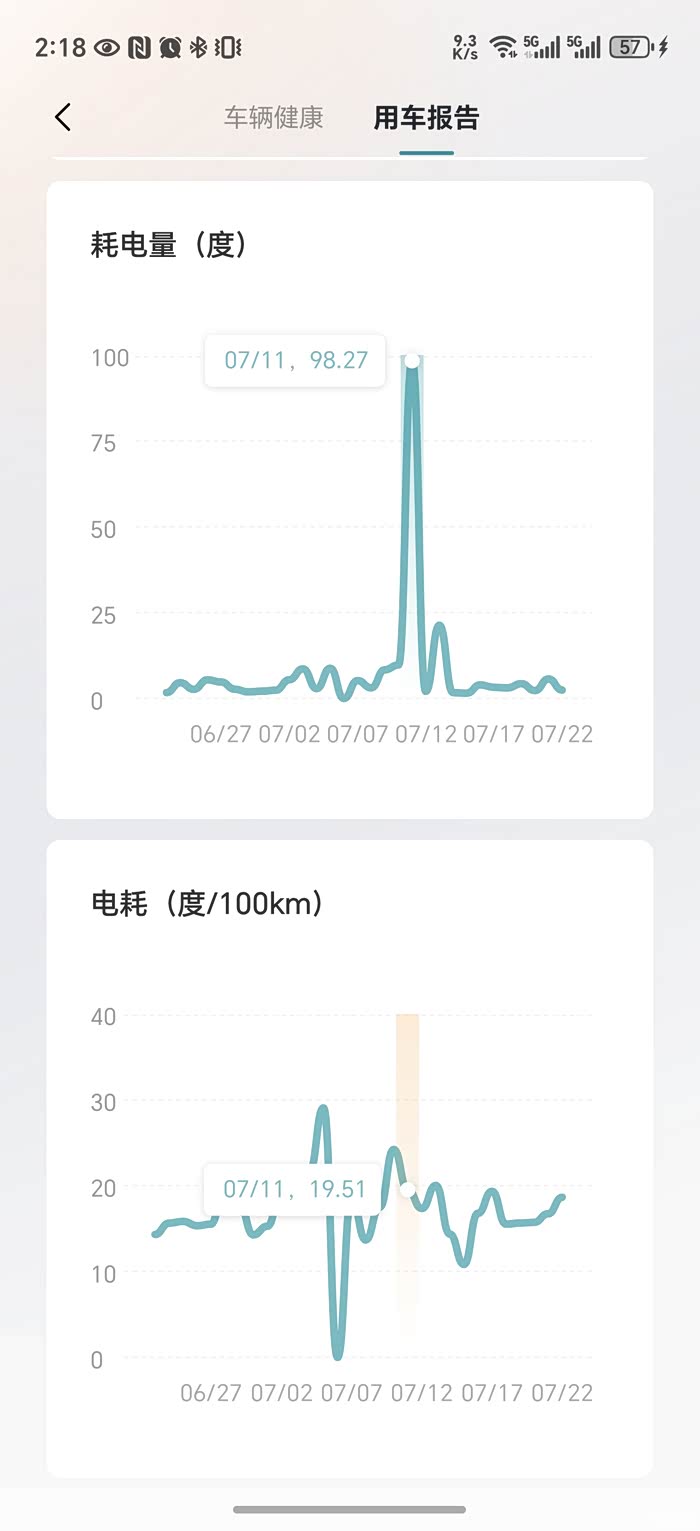This screenshot has width=700, height=1531.
Task: Select the 用车报告 tab
Action: click(x=427, y=118)
